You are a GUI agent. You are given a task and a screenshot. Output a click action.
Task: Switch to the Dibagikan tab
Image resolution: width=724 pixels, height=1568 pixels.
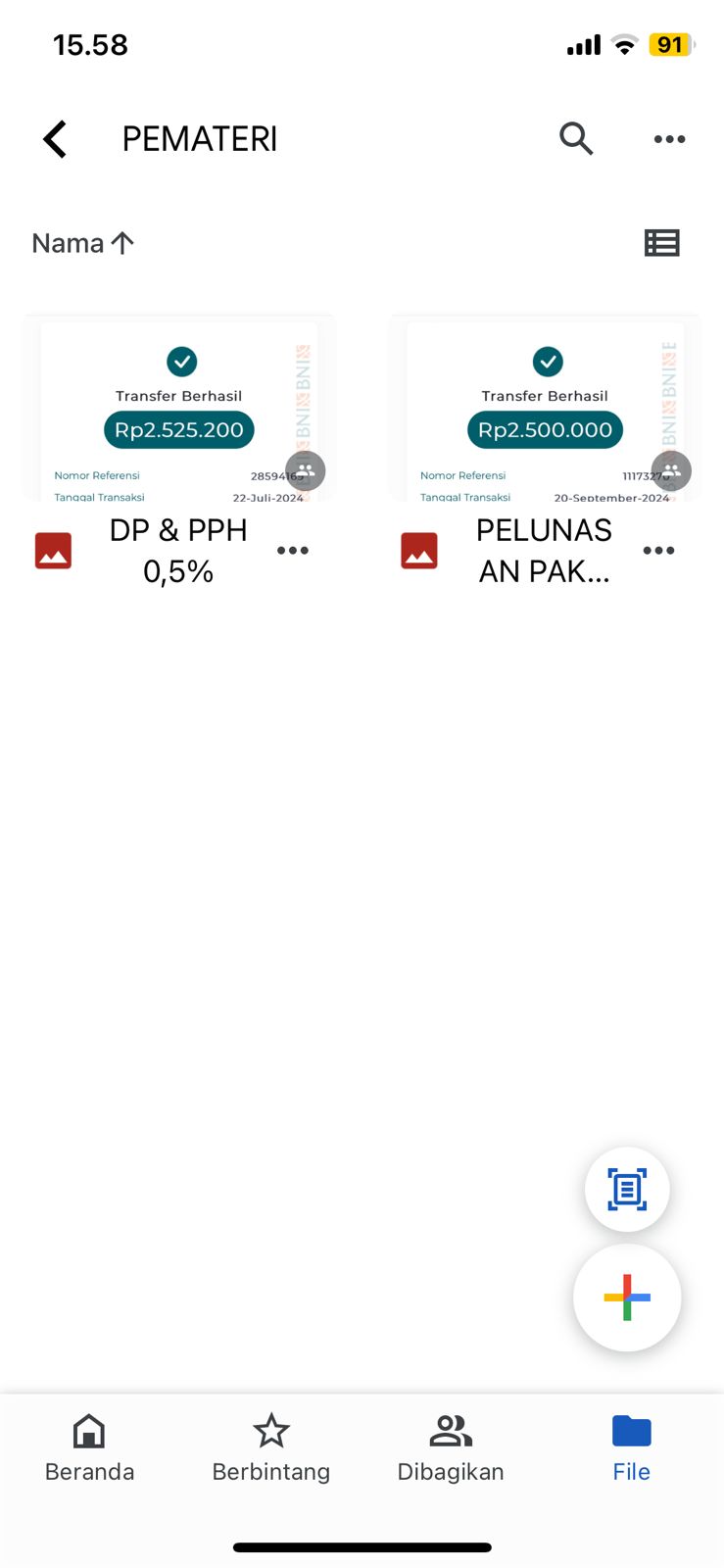pyautogui.click(x=451, y=1448)
